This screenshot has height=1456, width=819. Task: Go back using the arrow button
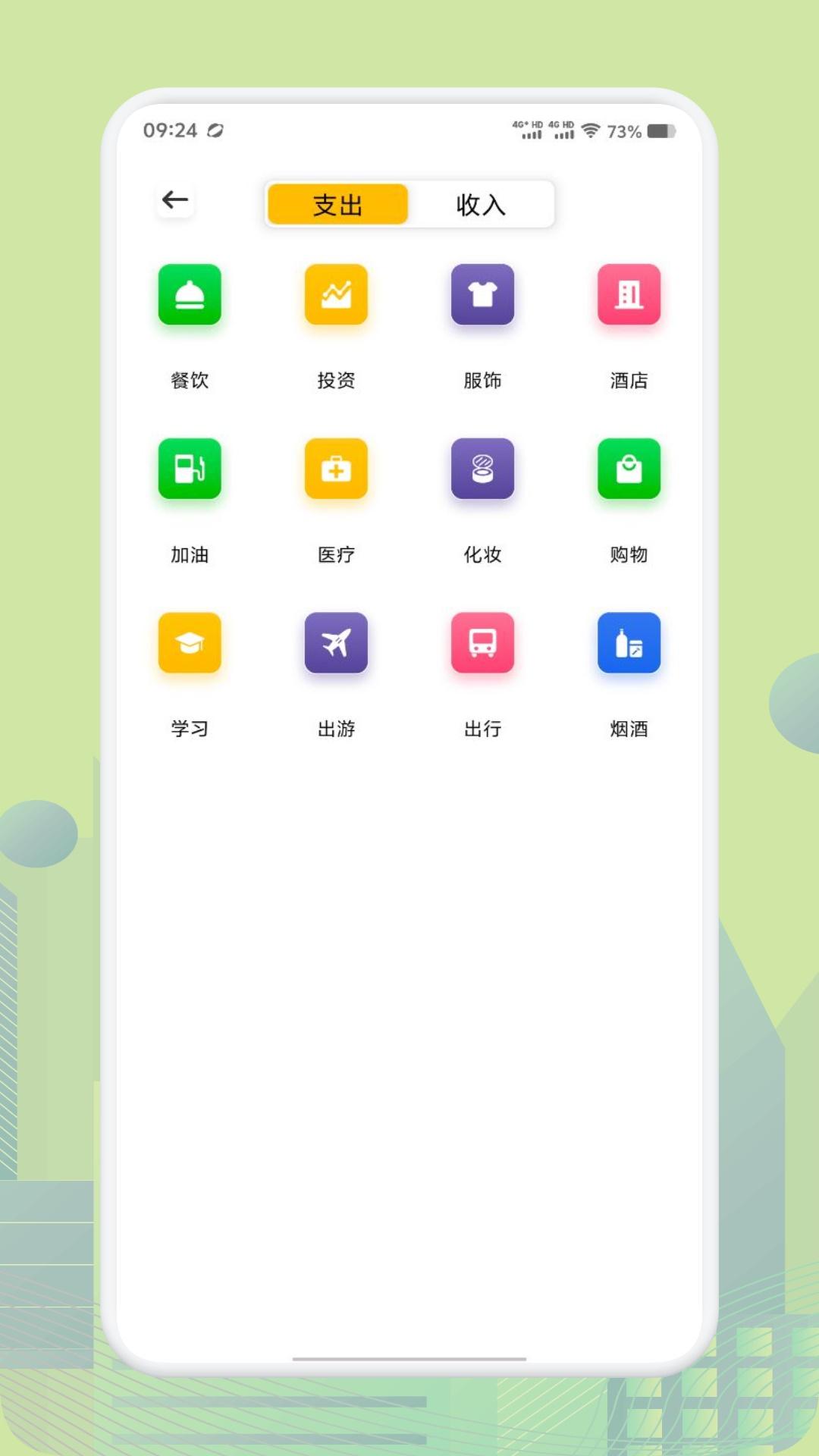175,199
